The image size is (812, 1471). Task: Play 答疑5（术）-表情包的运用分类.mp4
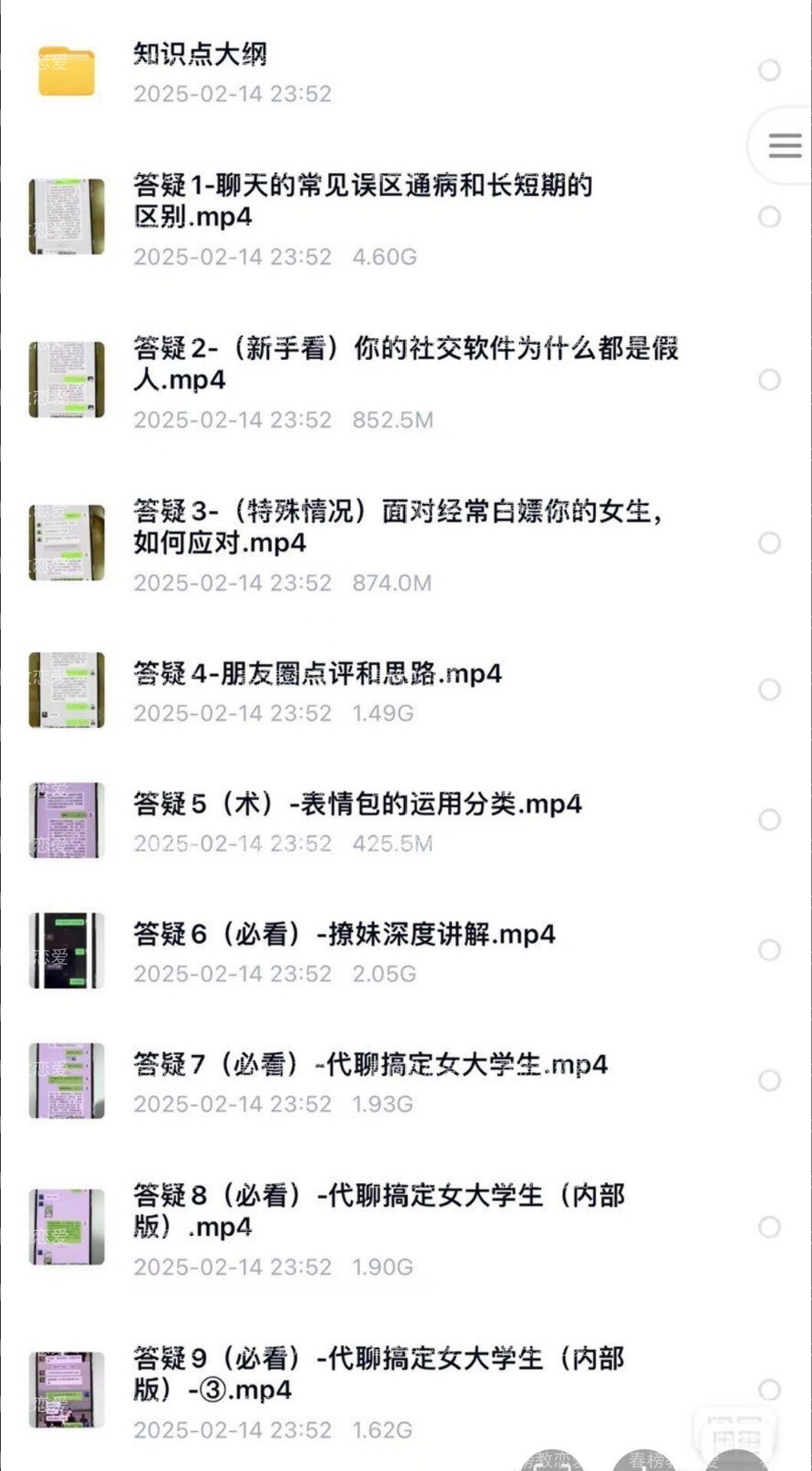click(x=357, y=804)
